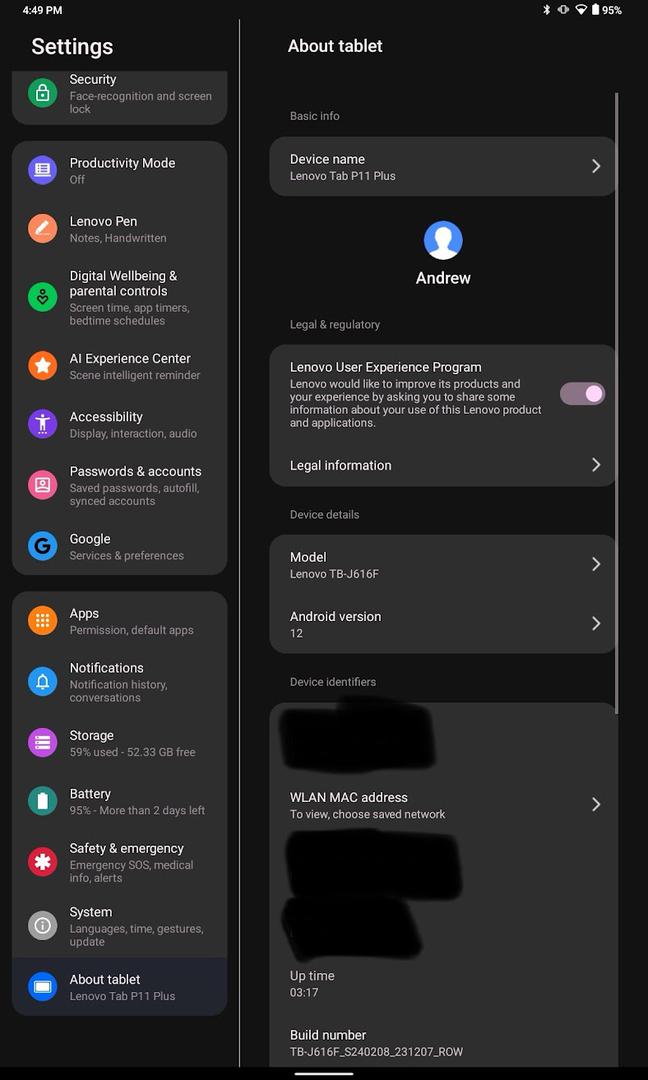Open the Security settings
This screenshot has width=648, height=1080.
click(120, 94)
